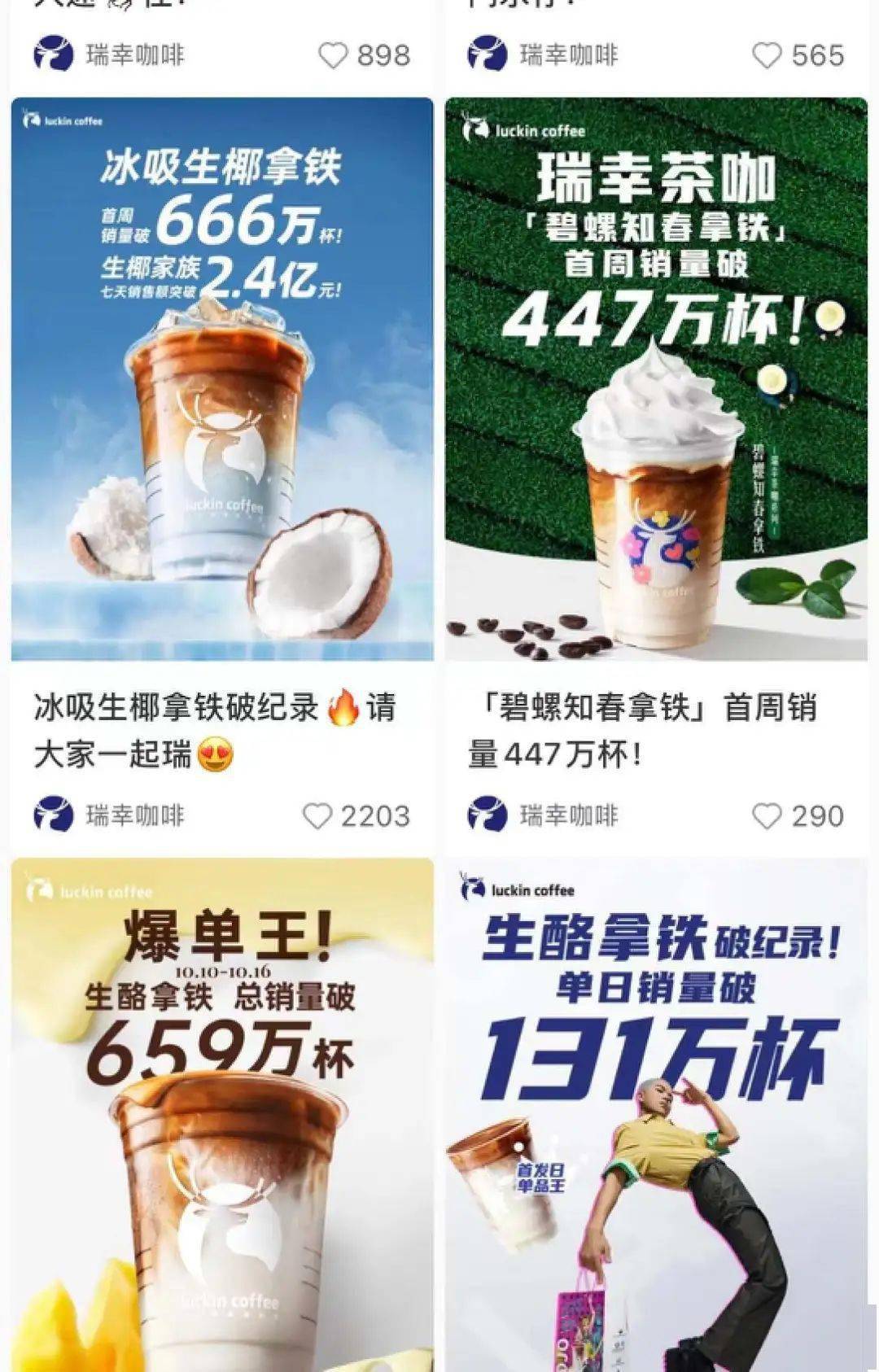This screenshot has height=1372, width=879.
Task: View the 生酪拿铁破纪录 131万杯 post
Action: [656, 1115]
